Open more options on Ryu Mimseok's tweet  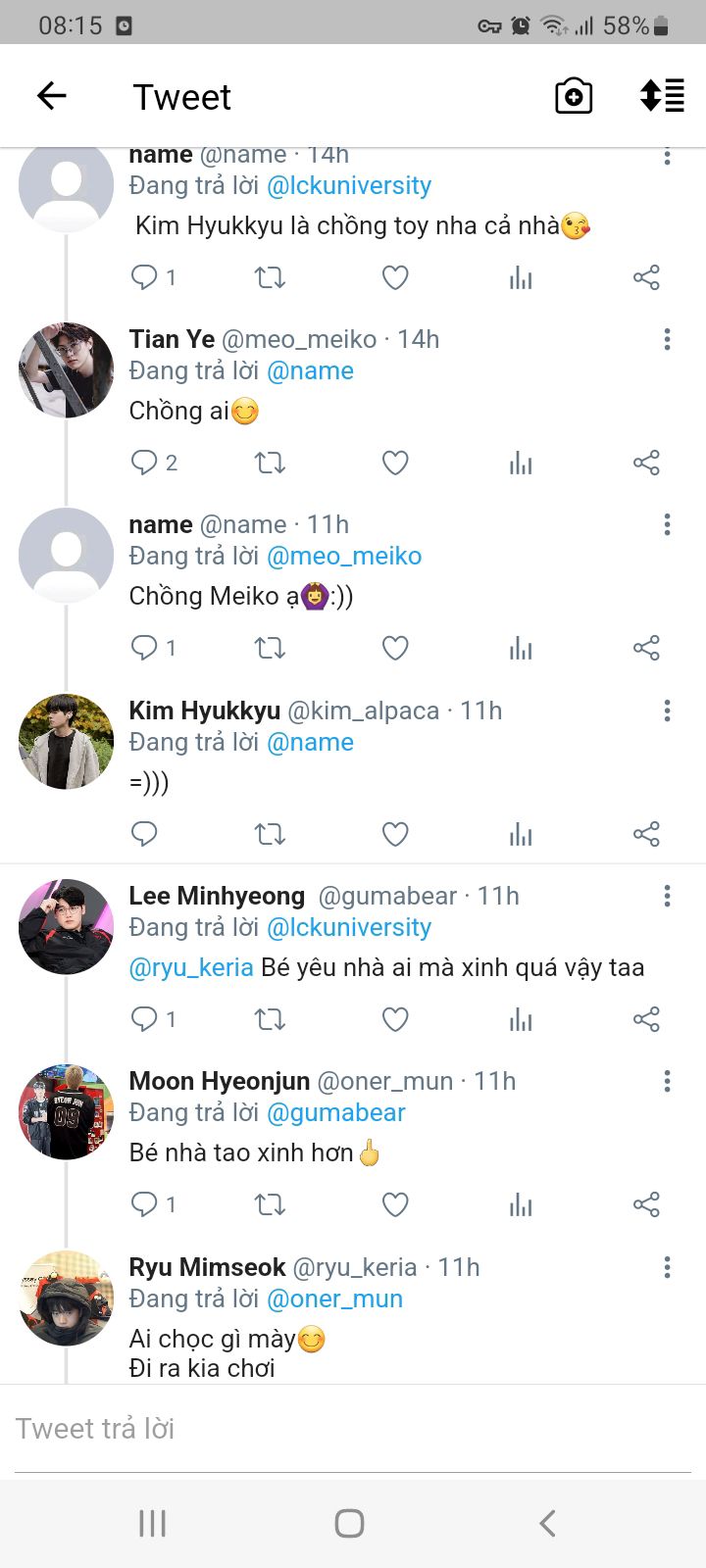[x=667, y=1267]
